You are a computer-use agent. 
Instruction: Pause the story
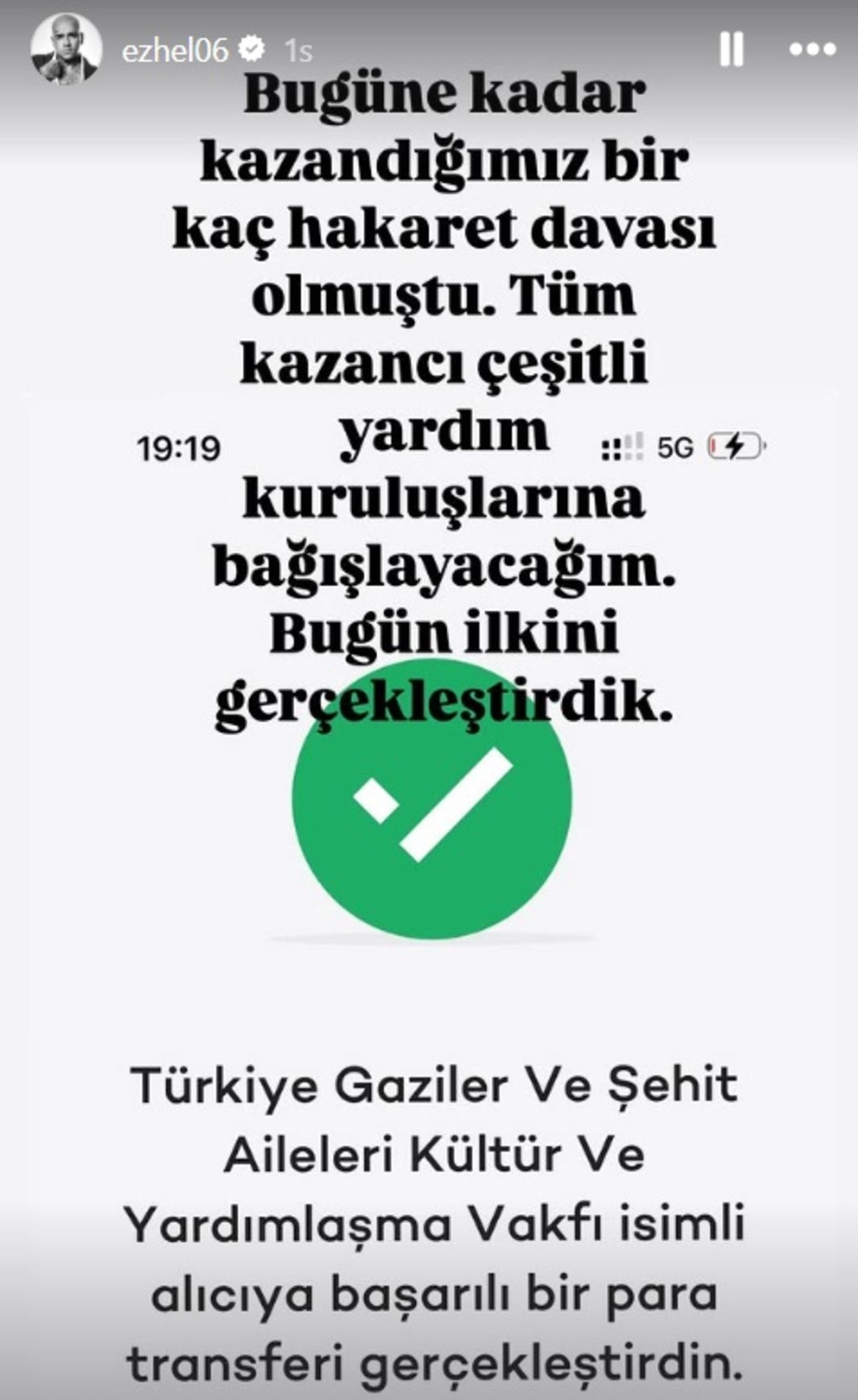[730, 50]
